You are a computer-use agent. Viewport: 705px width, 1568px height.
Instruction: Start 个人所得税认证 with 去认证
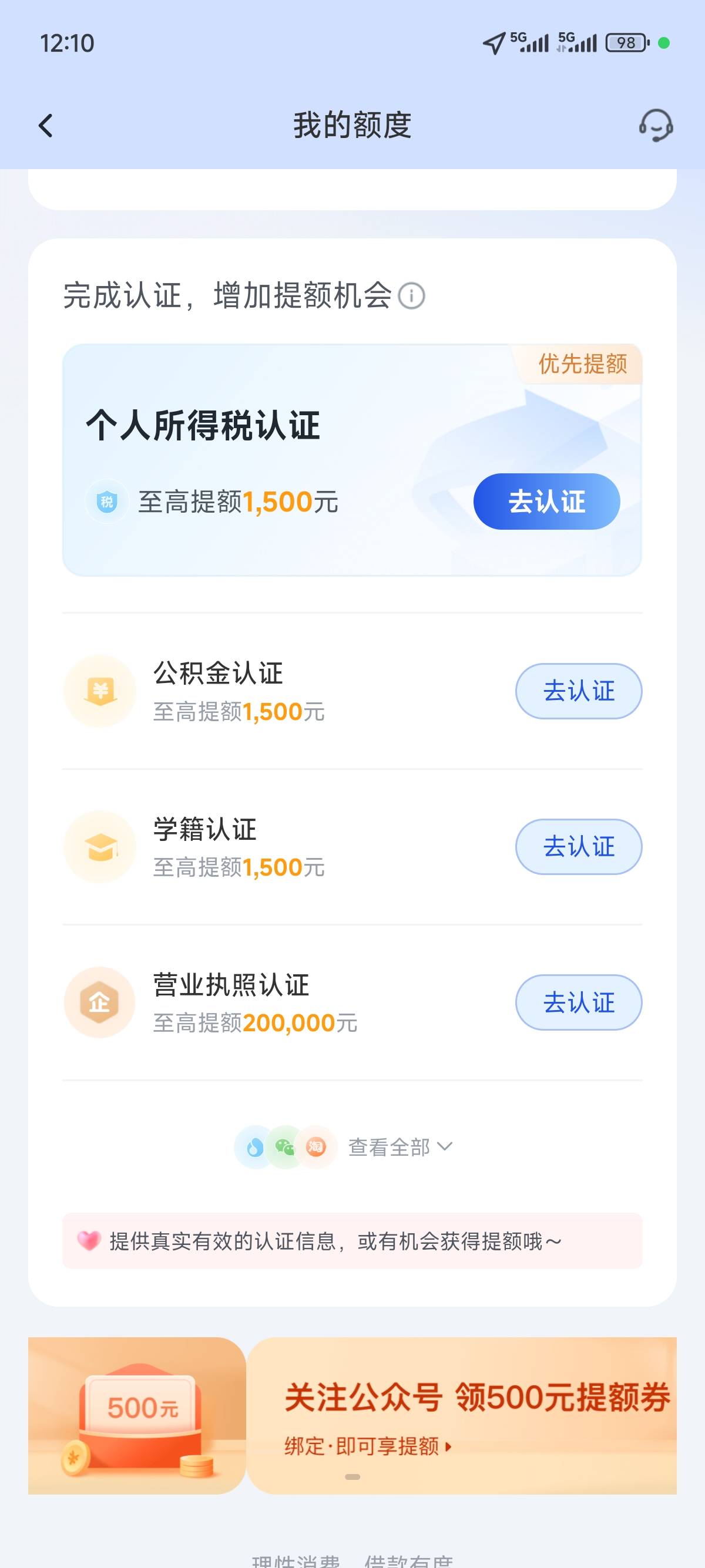547,502
